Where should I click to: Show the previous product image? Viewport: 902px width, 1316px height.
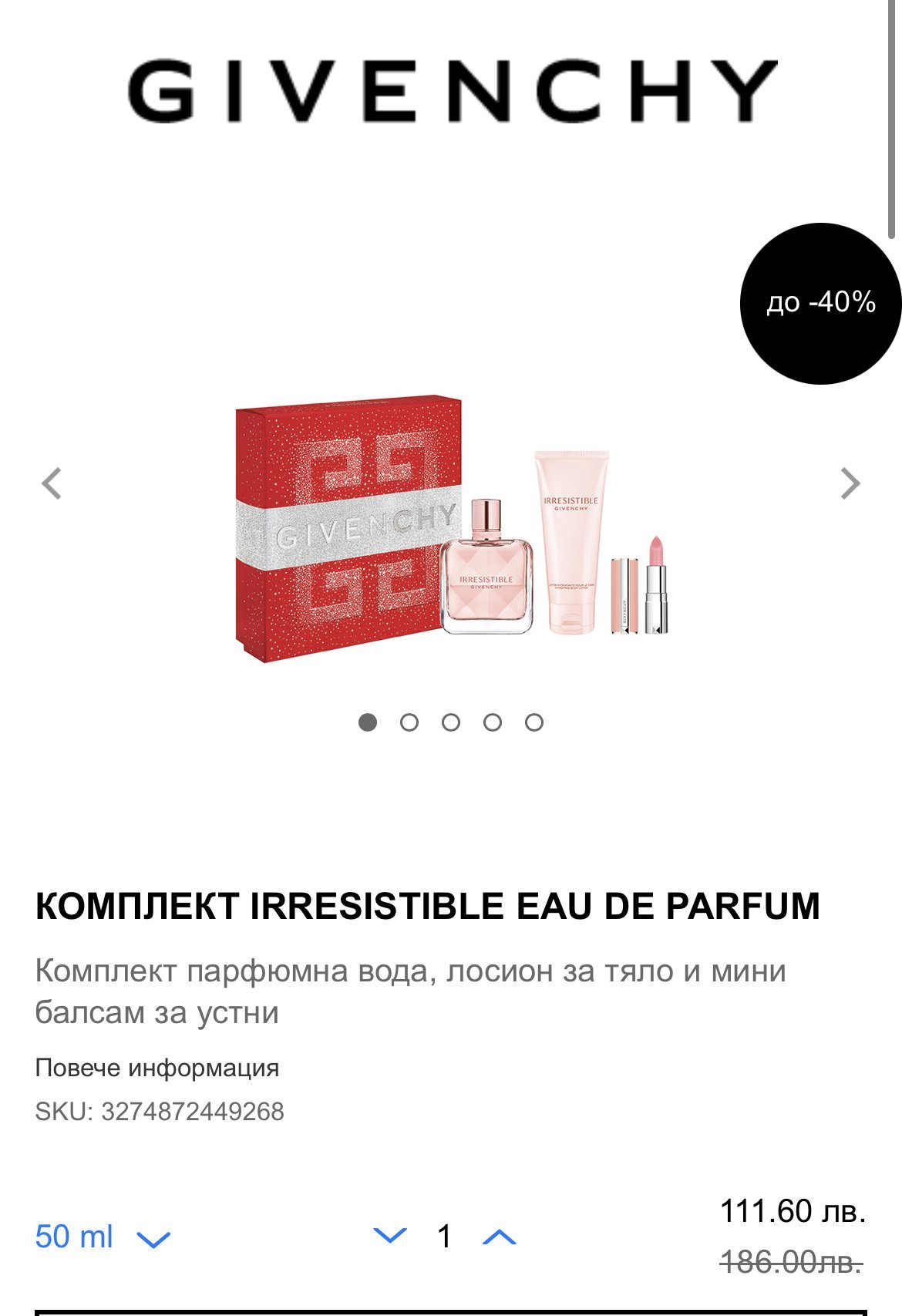[52, 484]
